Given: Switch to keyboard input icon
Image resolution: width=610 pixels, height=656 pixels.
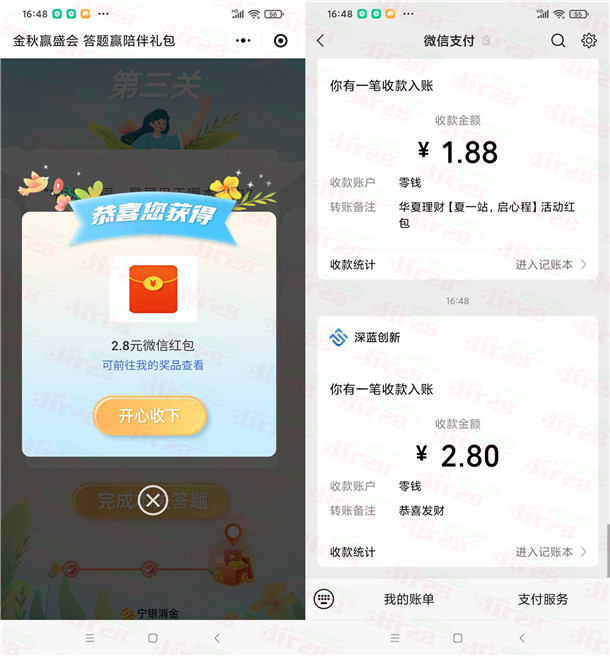Looking at the screenshot, I should coord(323,599).
